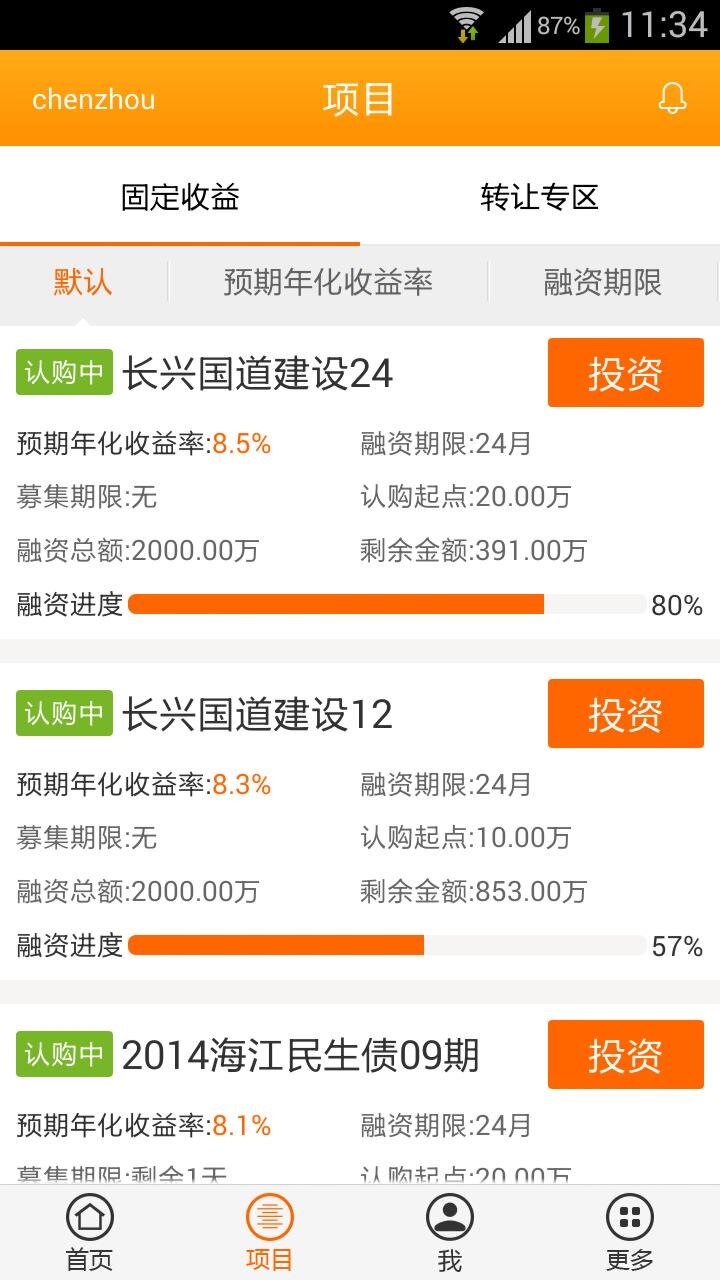Viewport: 720px width, 1280px height.
Task: Open the notifications bell
Action: (x=672, y=99)
